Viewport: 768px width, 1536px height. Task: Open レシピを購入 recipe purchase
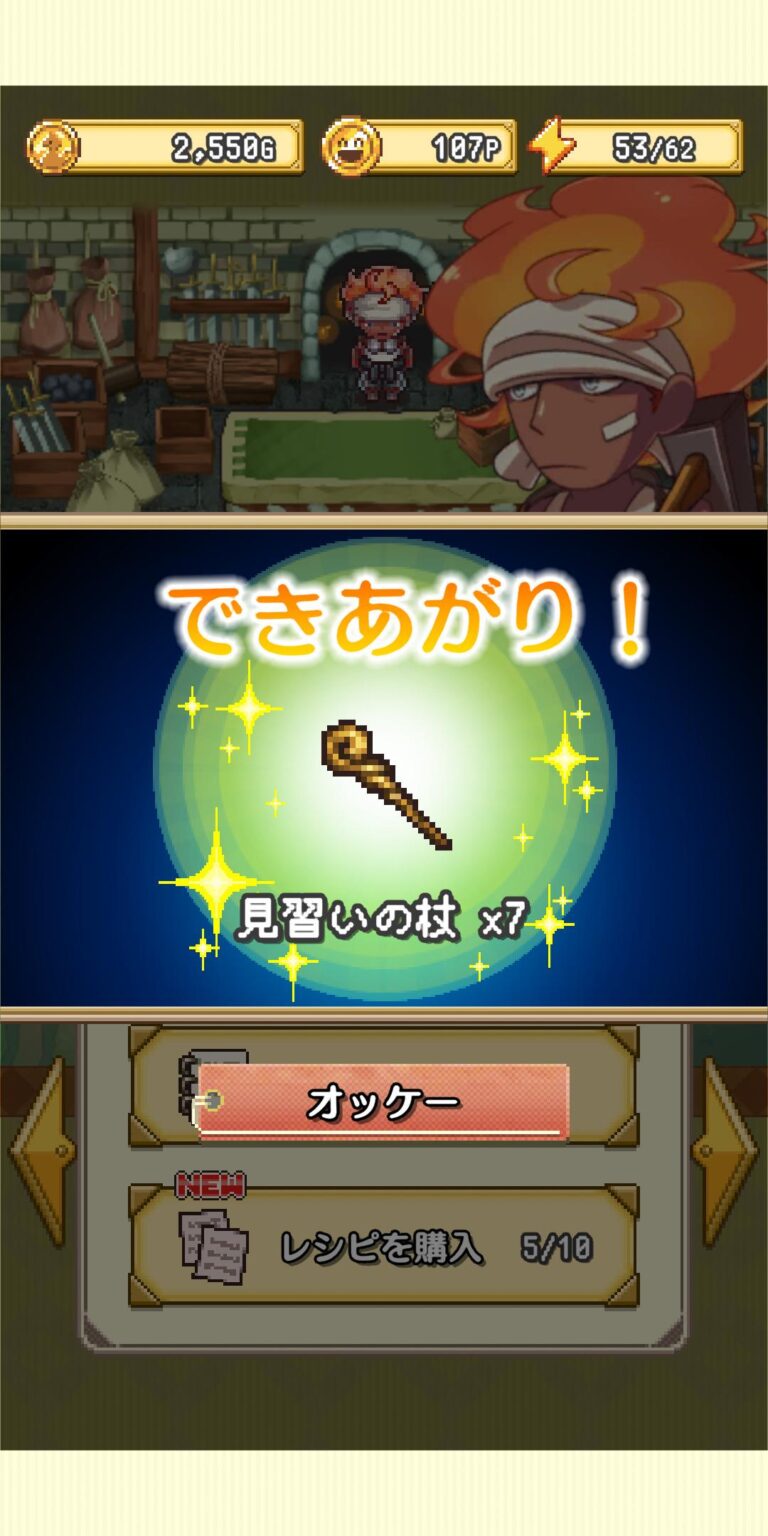(384, 1247)
